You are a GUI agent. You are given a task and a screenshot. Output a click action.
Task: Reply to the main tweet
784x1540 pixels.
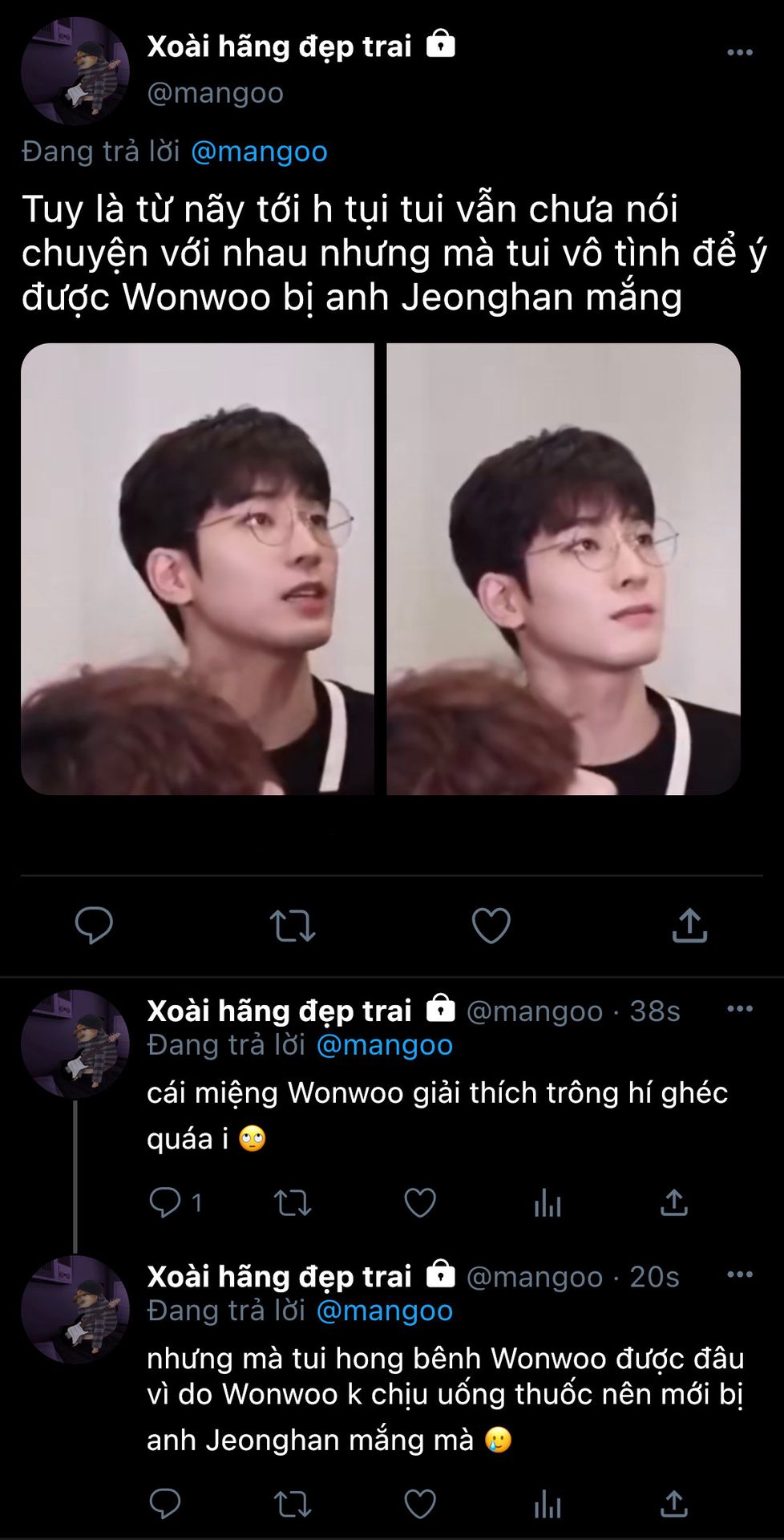pyautogui.click(x=94, y=926)
